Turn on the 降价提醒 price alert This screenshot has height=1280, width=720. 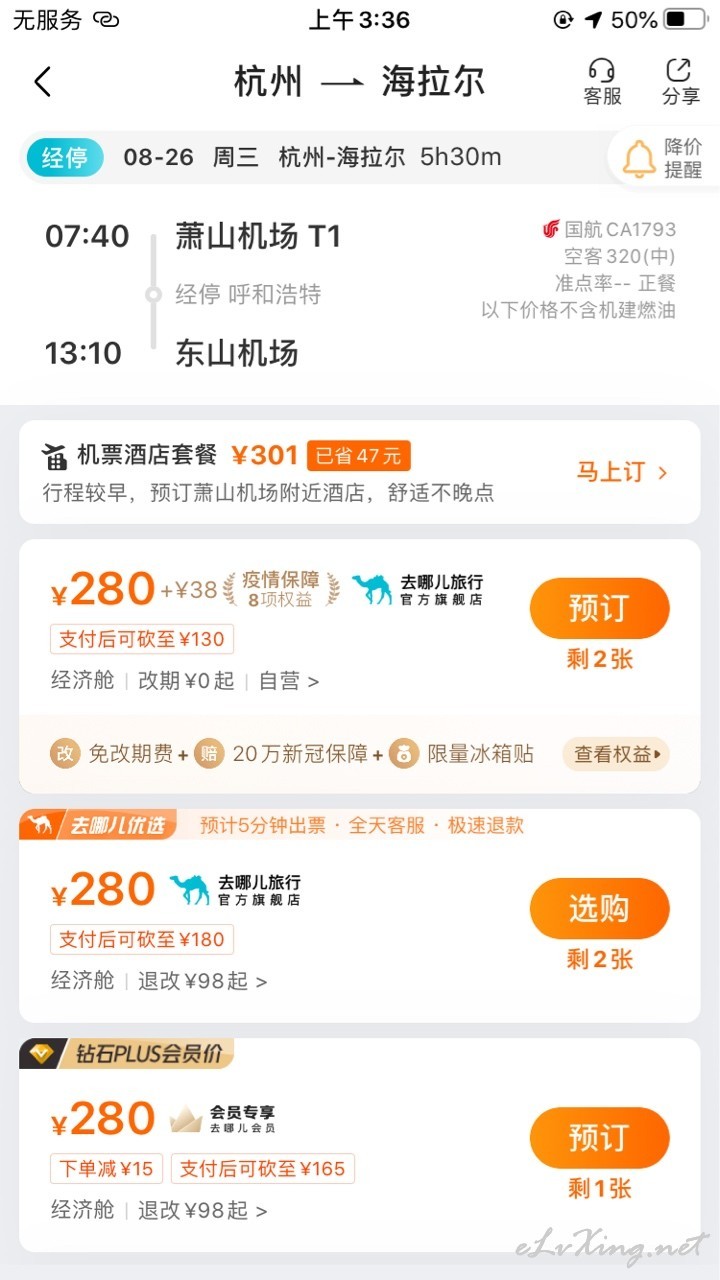click(x=664, y=158)
